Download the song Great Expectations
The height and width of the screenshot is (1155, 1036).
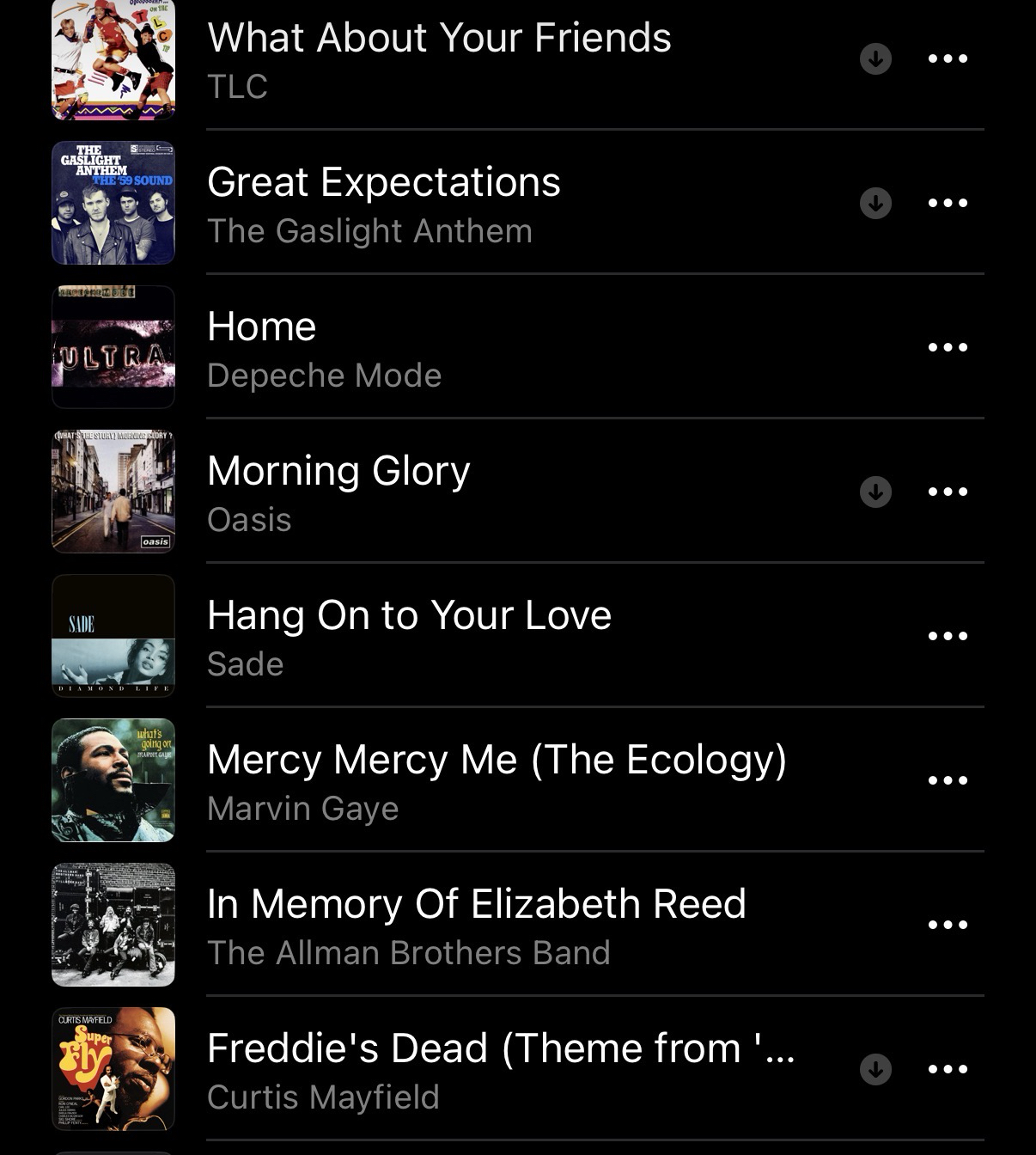point(875,203)
